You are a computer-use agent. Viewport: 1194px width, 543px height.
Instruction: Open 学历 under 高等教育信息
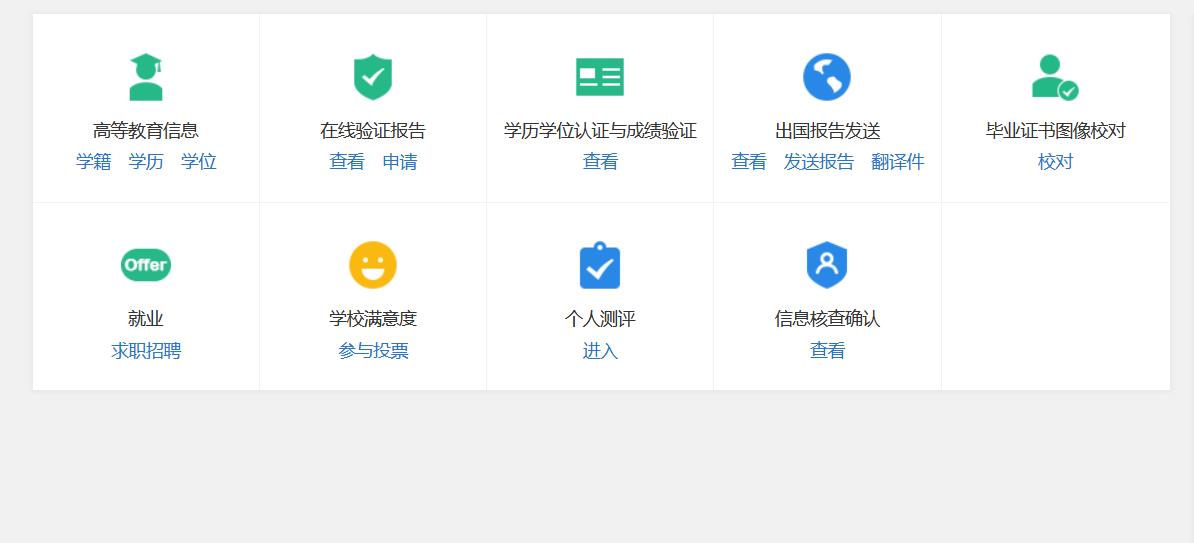coord(146,162)
